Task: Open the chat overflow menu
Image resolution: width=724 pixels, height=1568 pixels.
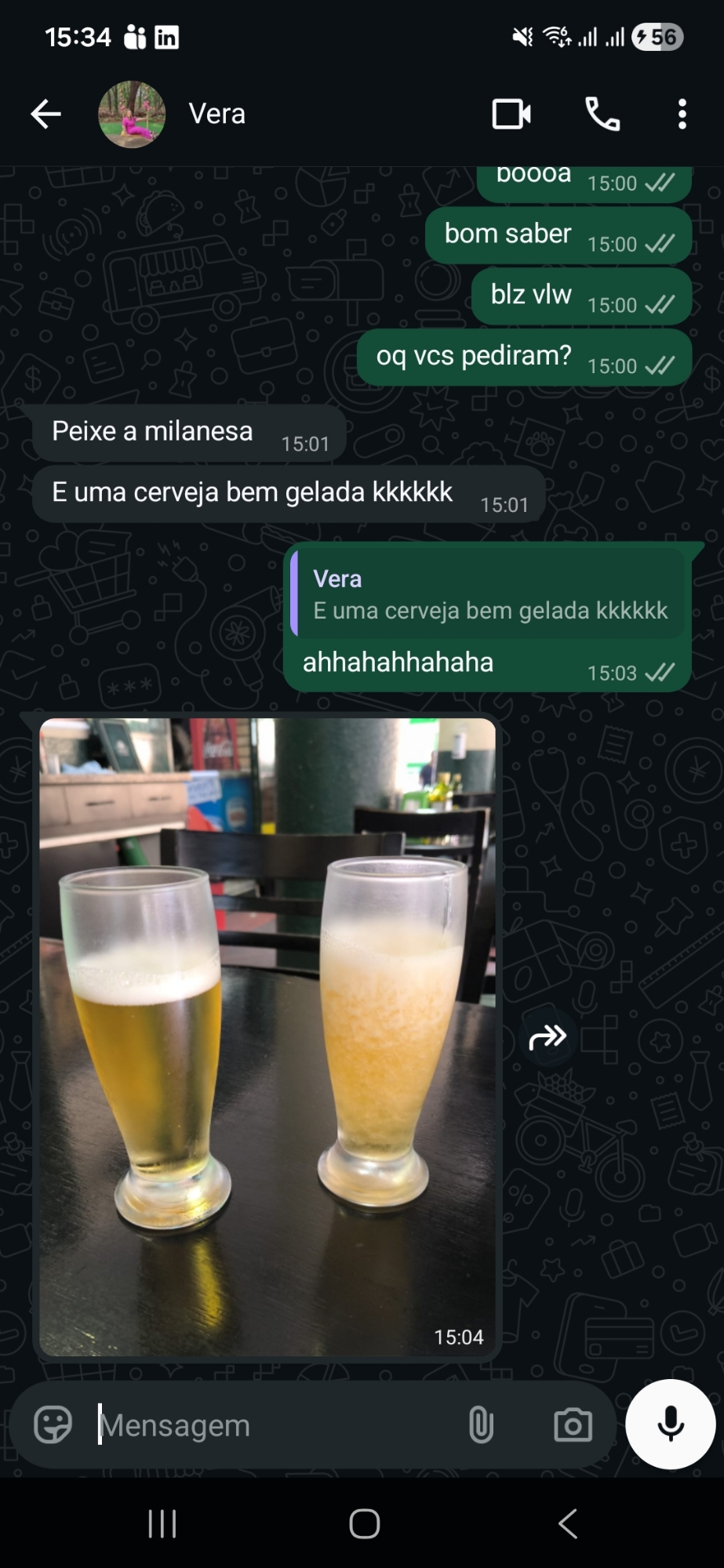Action: click(x=682, y=114)
